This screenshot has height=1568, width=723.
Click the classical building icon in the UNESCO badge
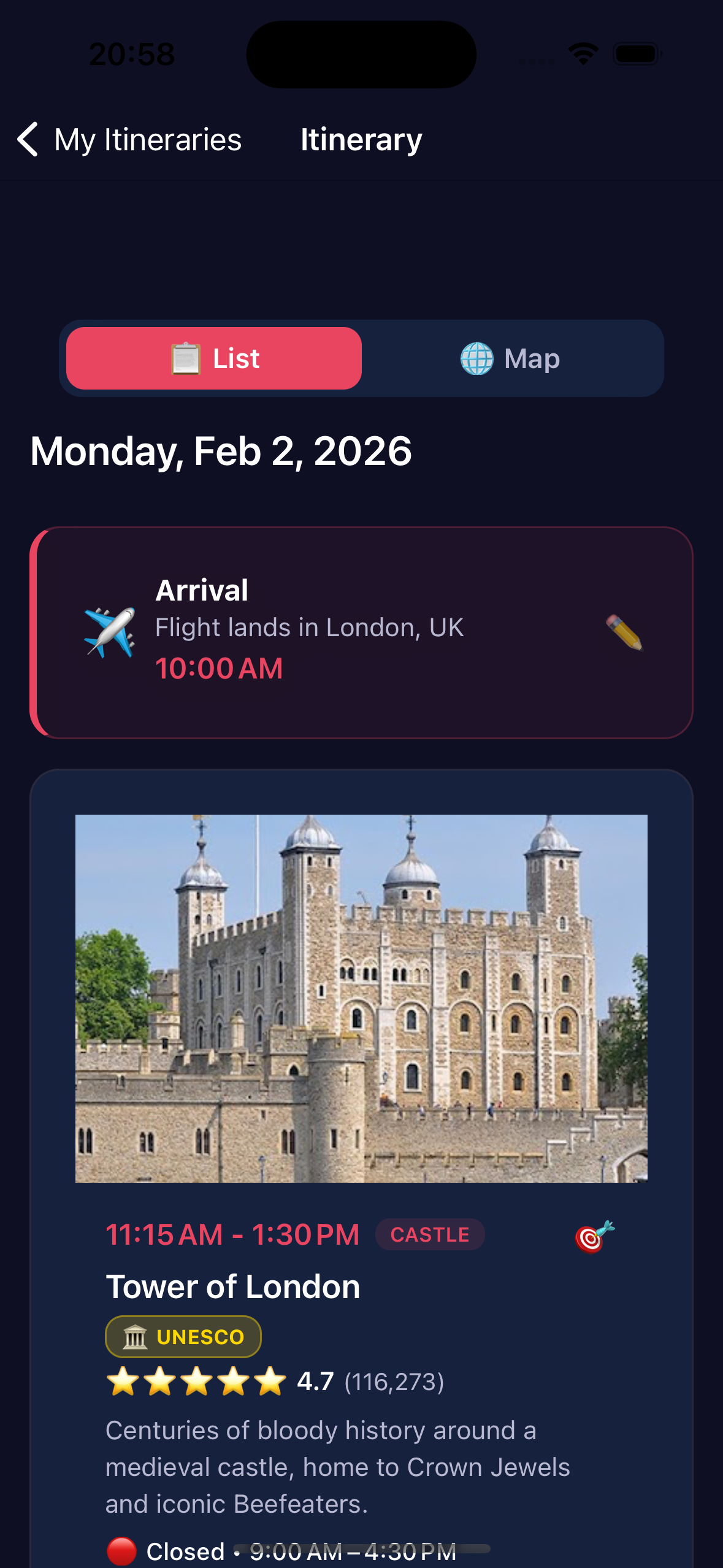(x=136, y=1337)
